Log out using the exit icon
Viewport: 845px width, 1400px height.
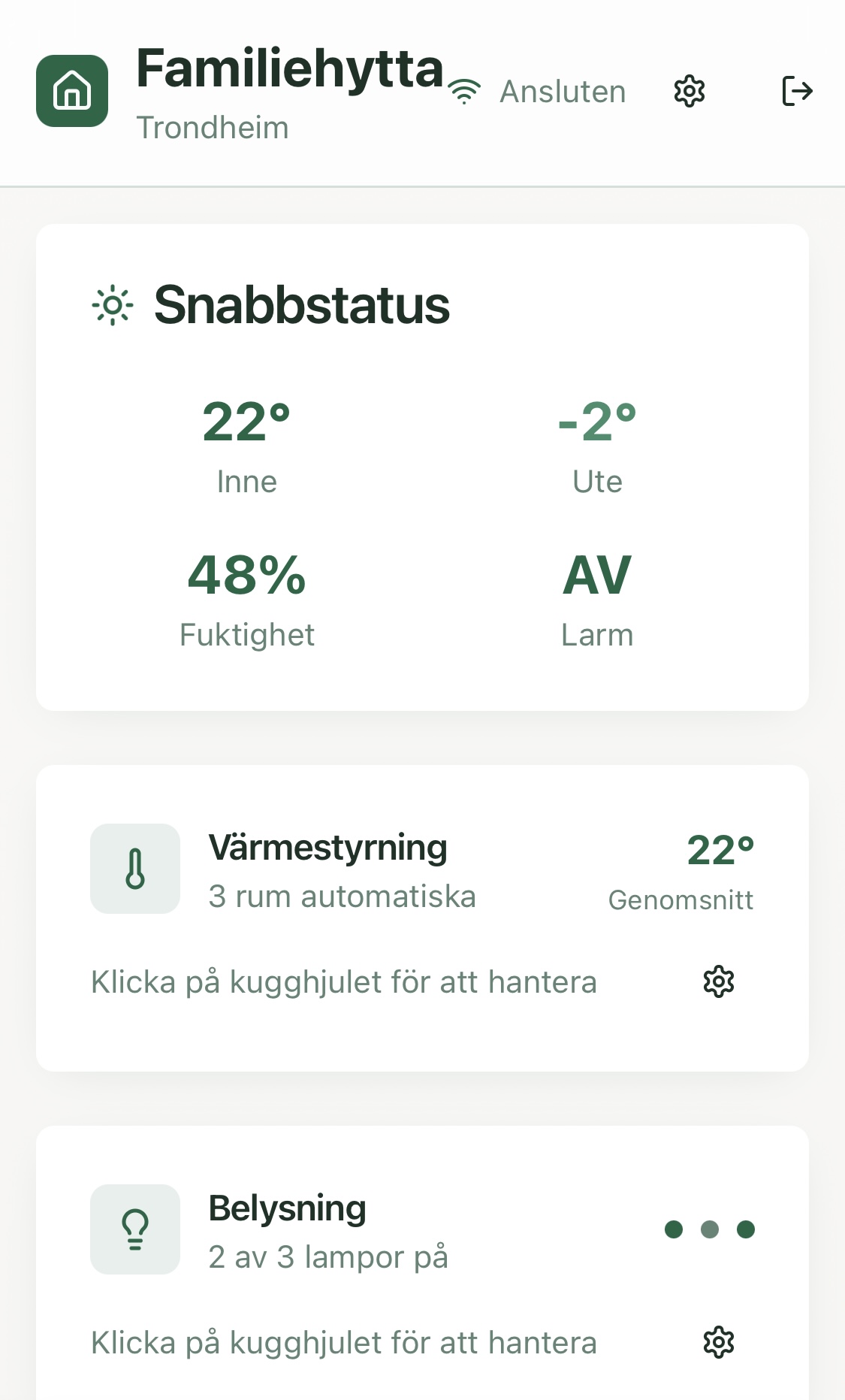click(x=797, y=90)
